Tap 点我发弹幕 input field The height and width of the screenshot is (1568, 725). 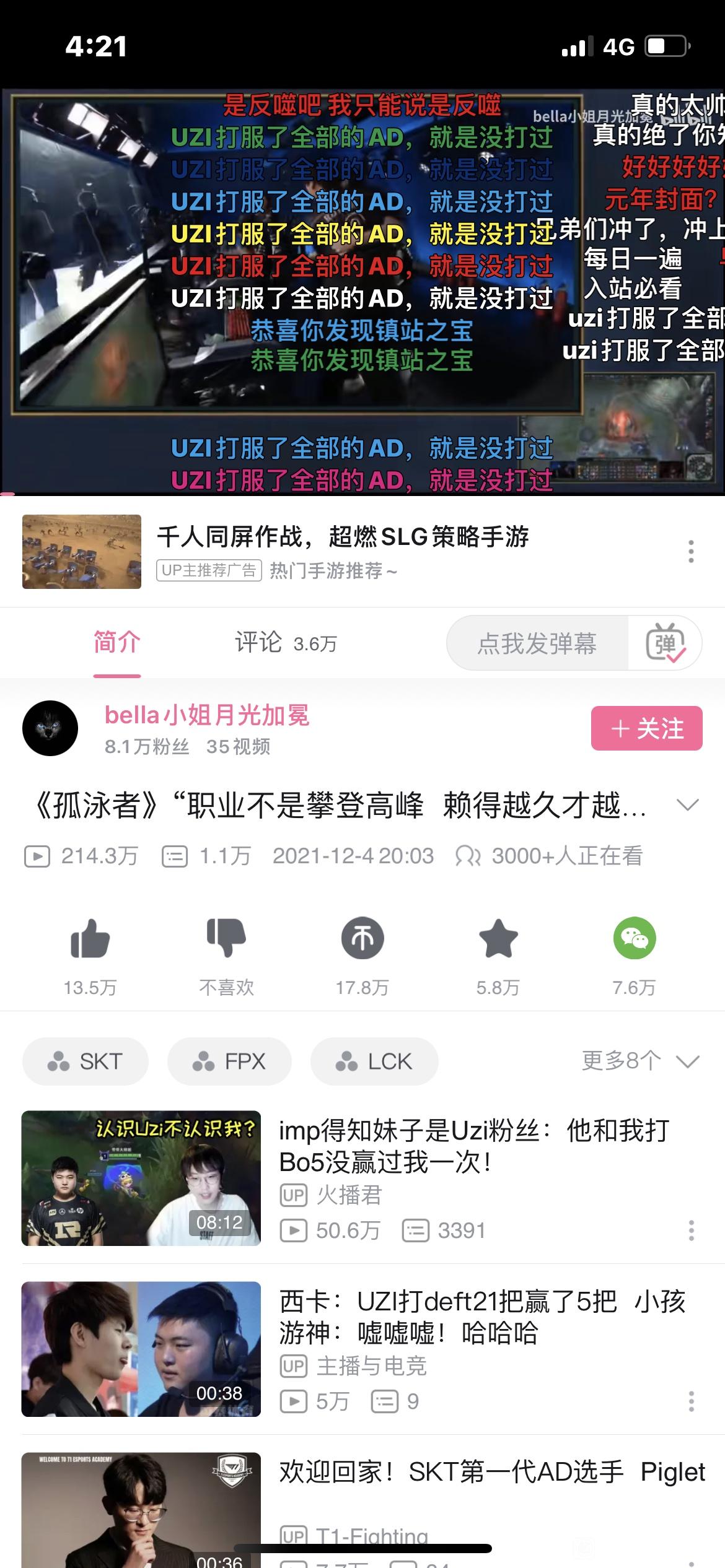pyautogui.click(x=537, y=643)
